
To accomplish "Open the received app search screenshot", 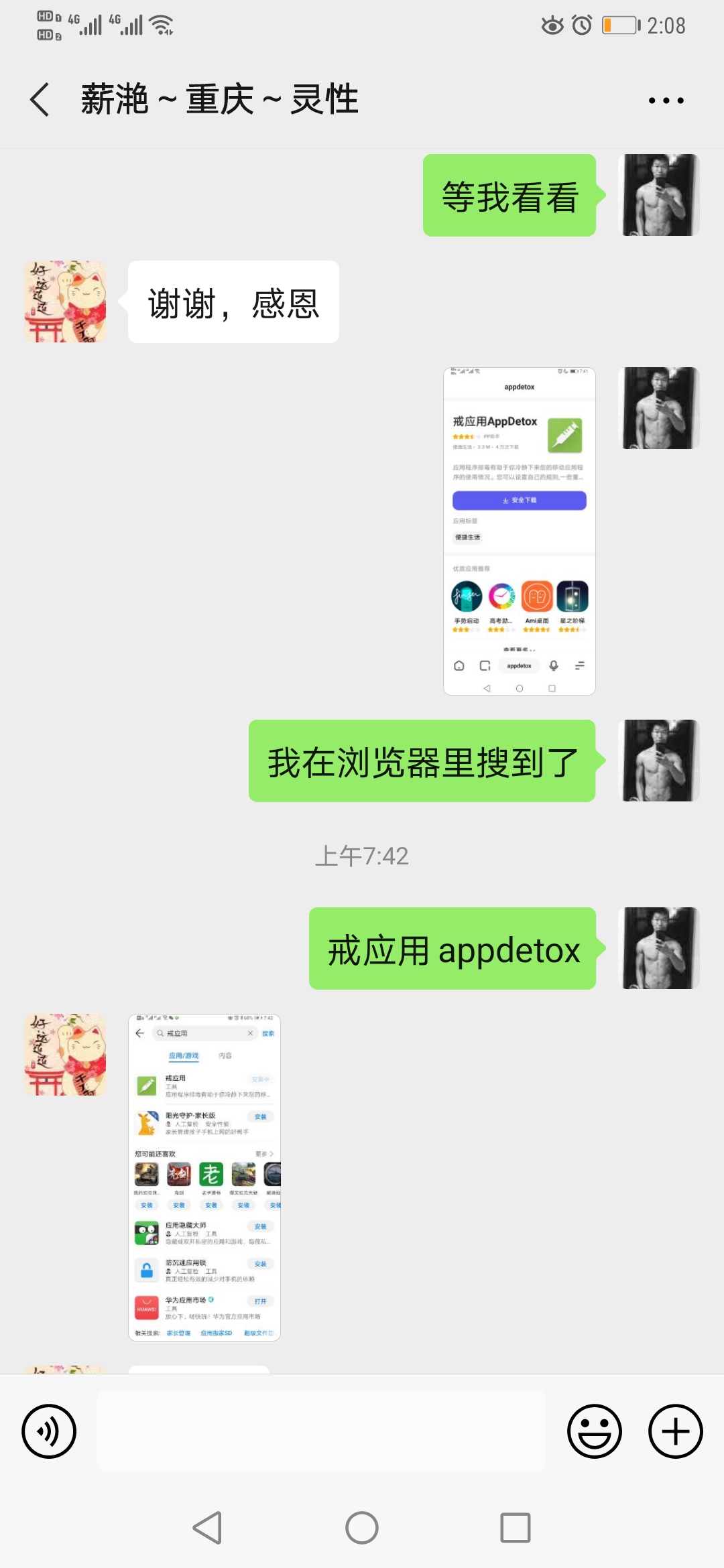I will coord(204,1177).
